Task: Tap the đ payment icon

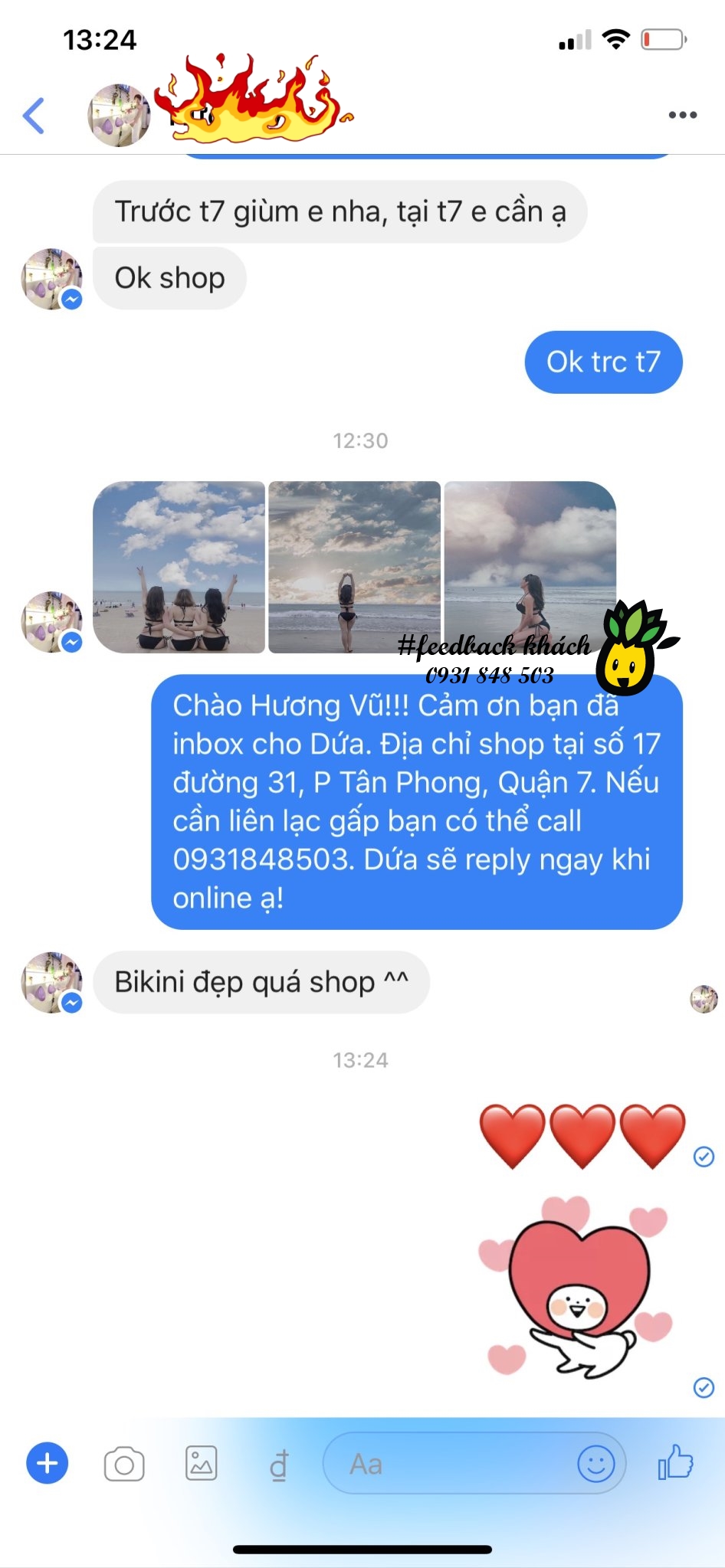Action: point(279,1464)
